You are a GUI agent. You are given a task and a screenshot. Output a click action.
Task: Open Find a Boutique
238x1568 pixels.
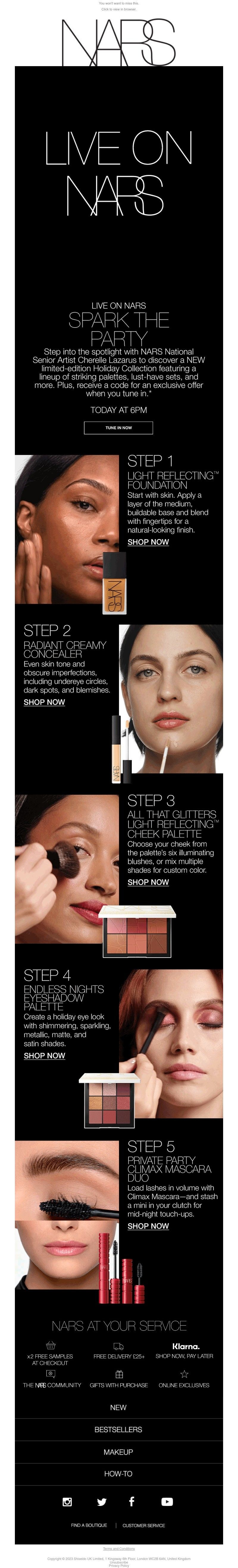(89, 1525)
